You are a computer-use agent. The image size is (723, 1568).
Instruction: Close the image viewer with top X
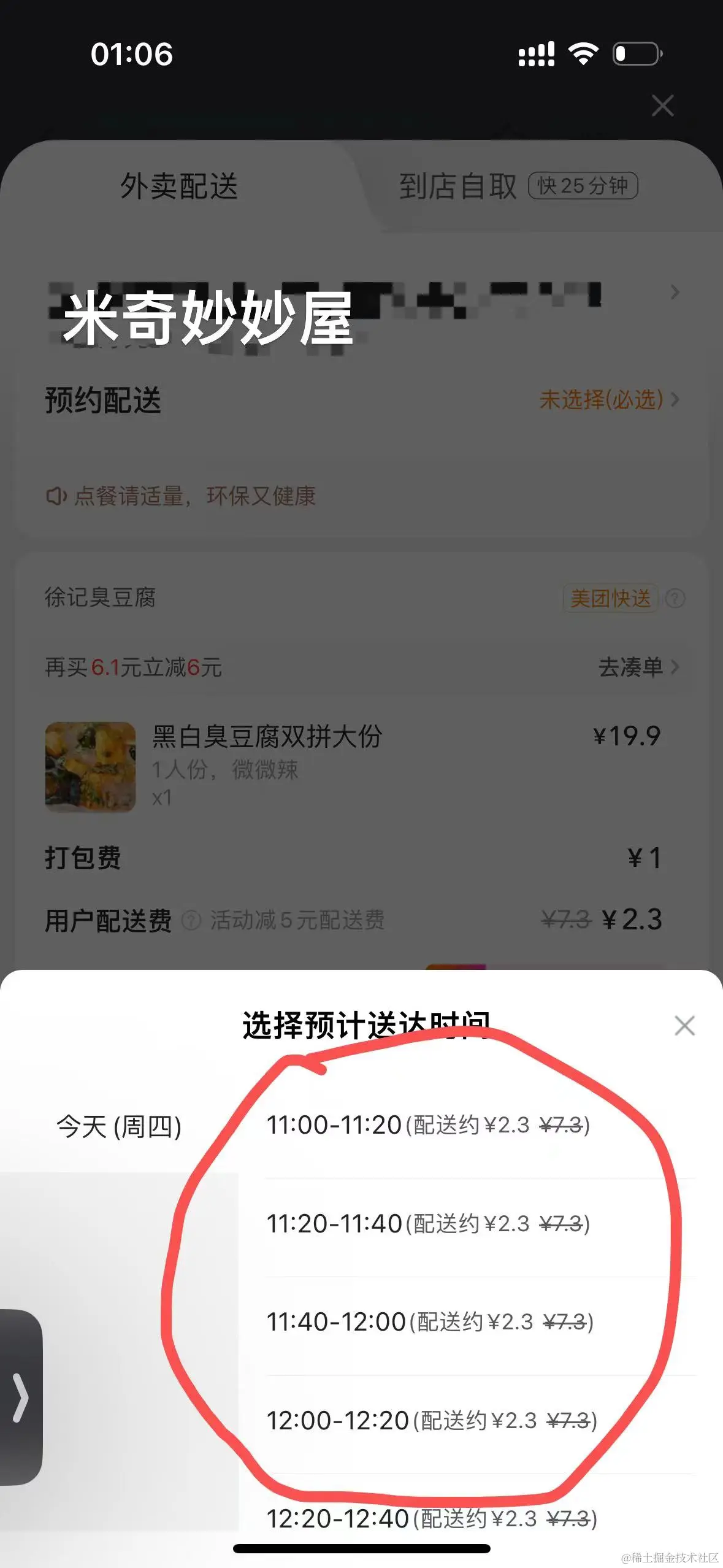pyautogui.click(x=662, y=106)
